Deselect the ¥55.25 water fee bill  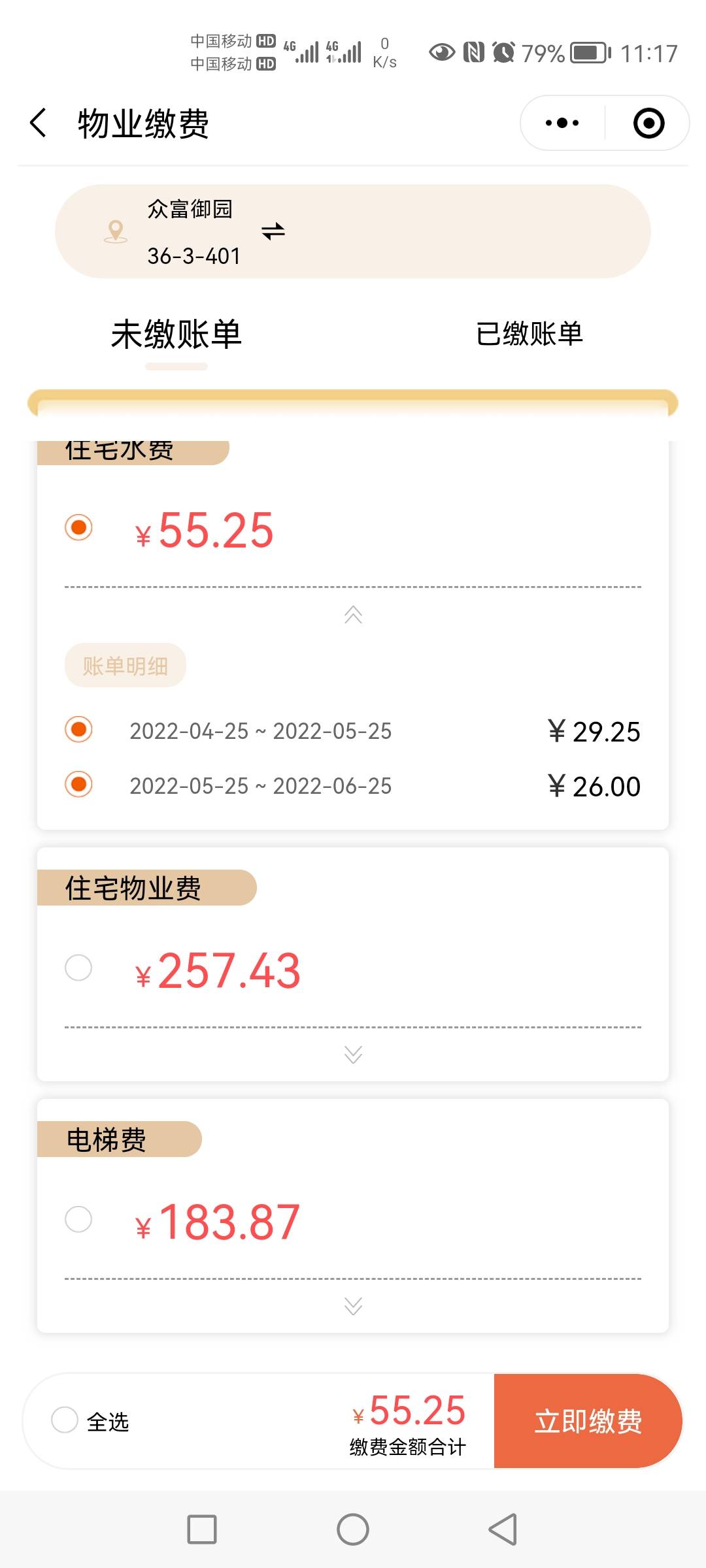(78, 527)
